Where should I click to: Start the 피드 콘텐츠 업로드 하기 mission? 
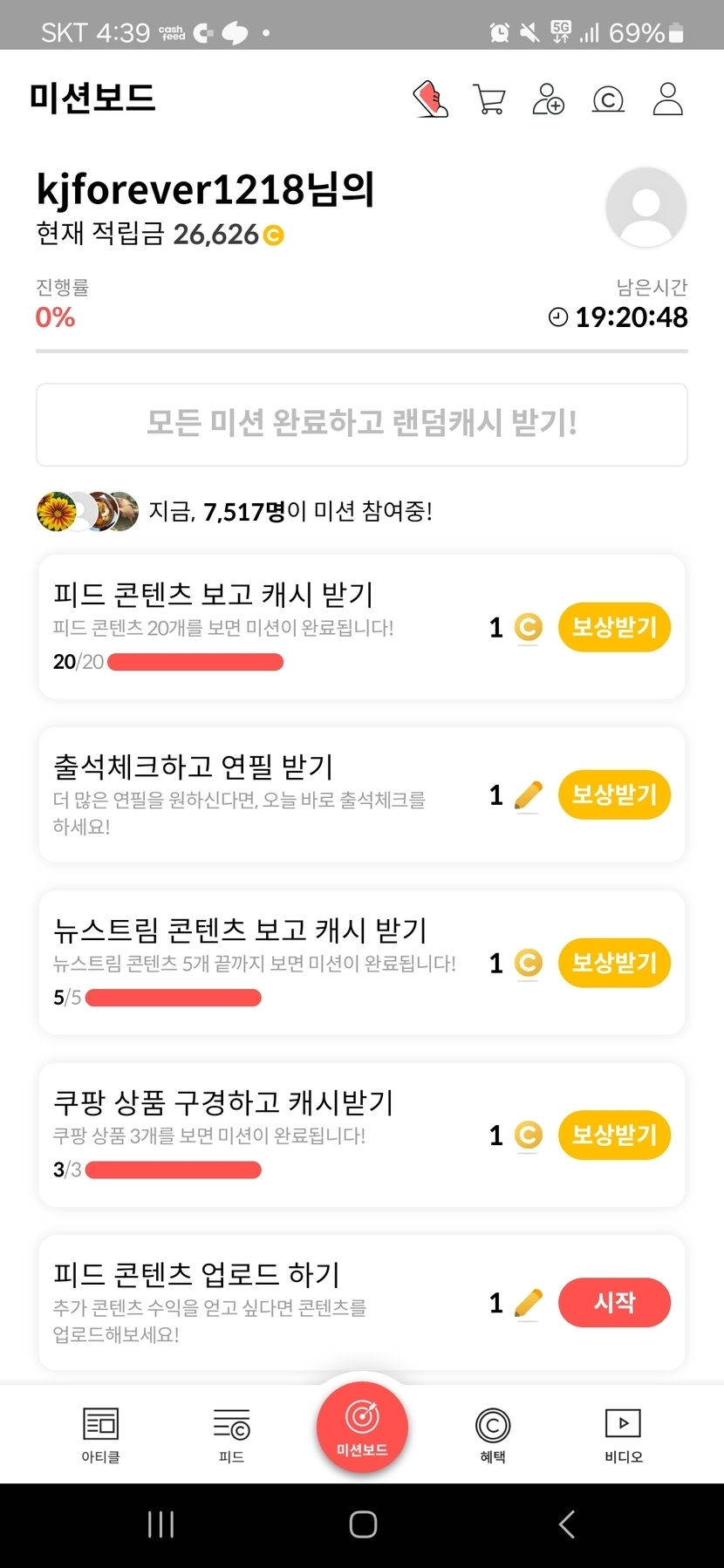point(614,1303)
